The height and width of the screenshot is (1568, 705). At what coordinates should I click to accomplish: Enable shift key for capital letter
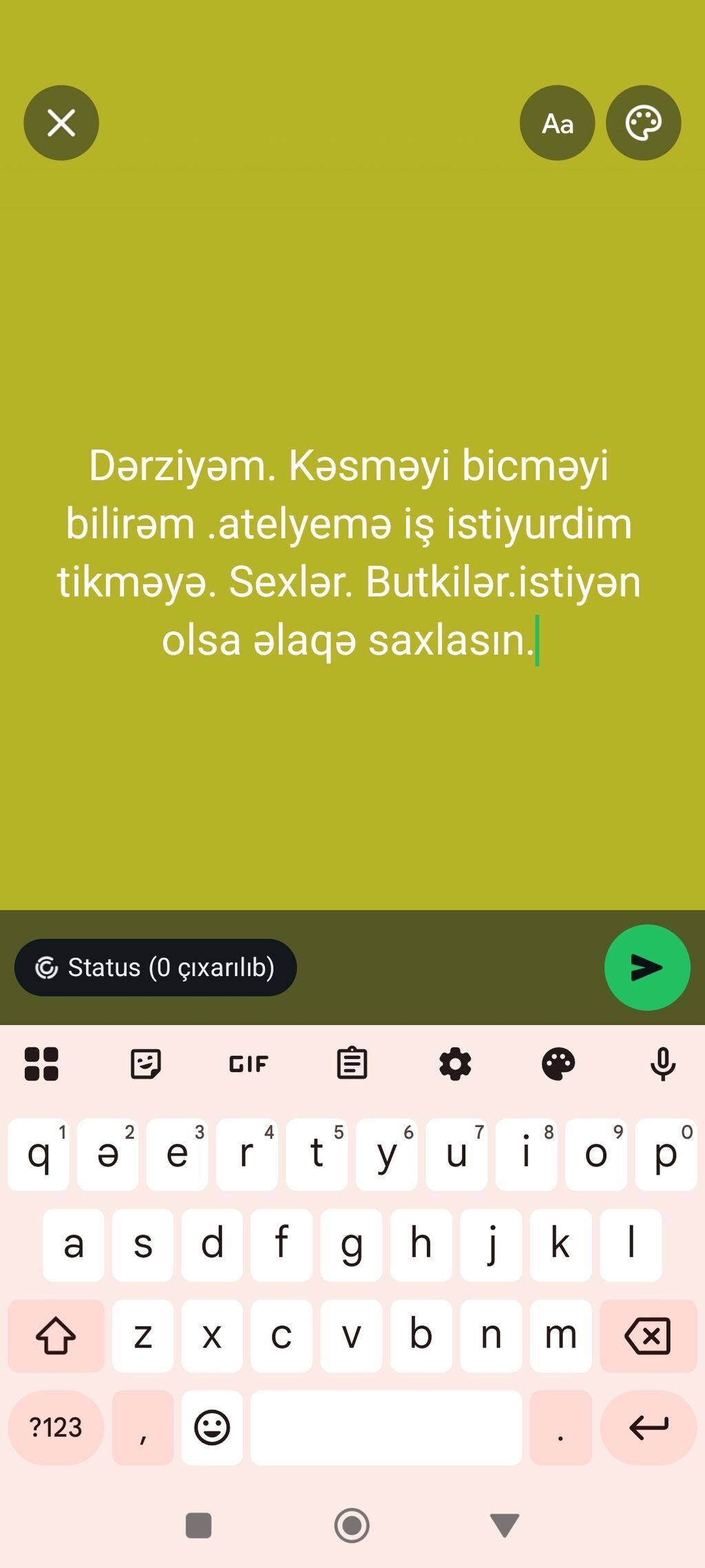[x=56, y=1335]
